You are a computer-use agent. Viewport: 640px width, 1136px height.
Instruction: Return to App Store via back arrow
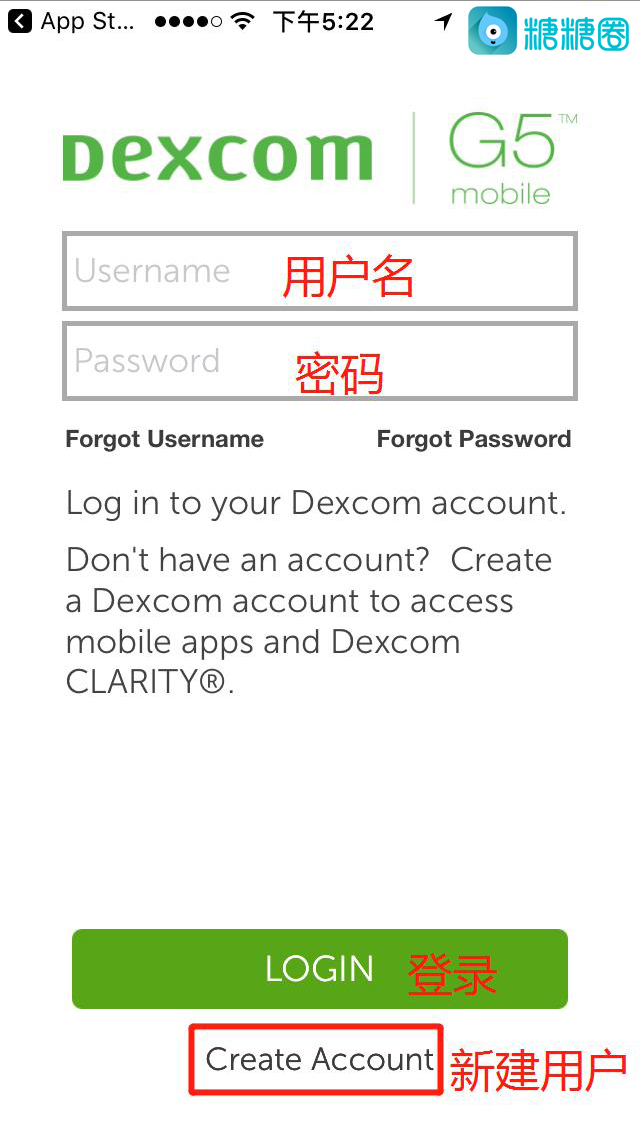point(20,21)
